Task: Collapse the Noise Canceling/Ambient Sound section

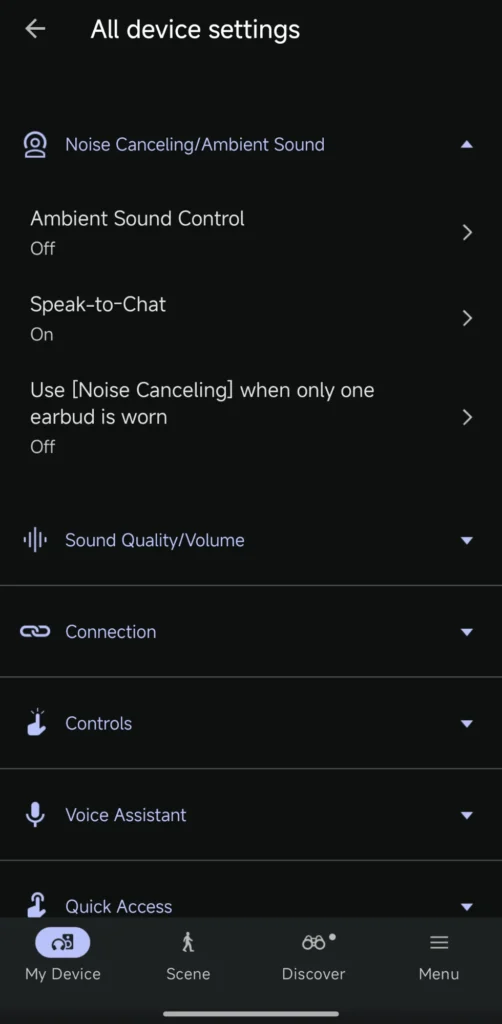Action: click(x=251, y=144)
